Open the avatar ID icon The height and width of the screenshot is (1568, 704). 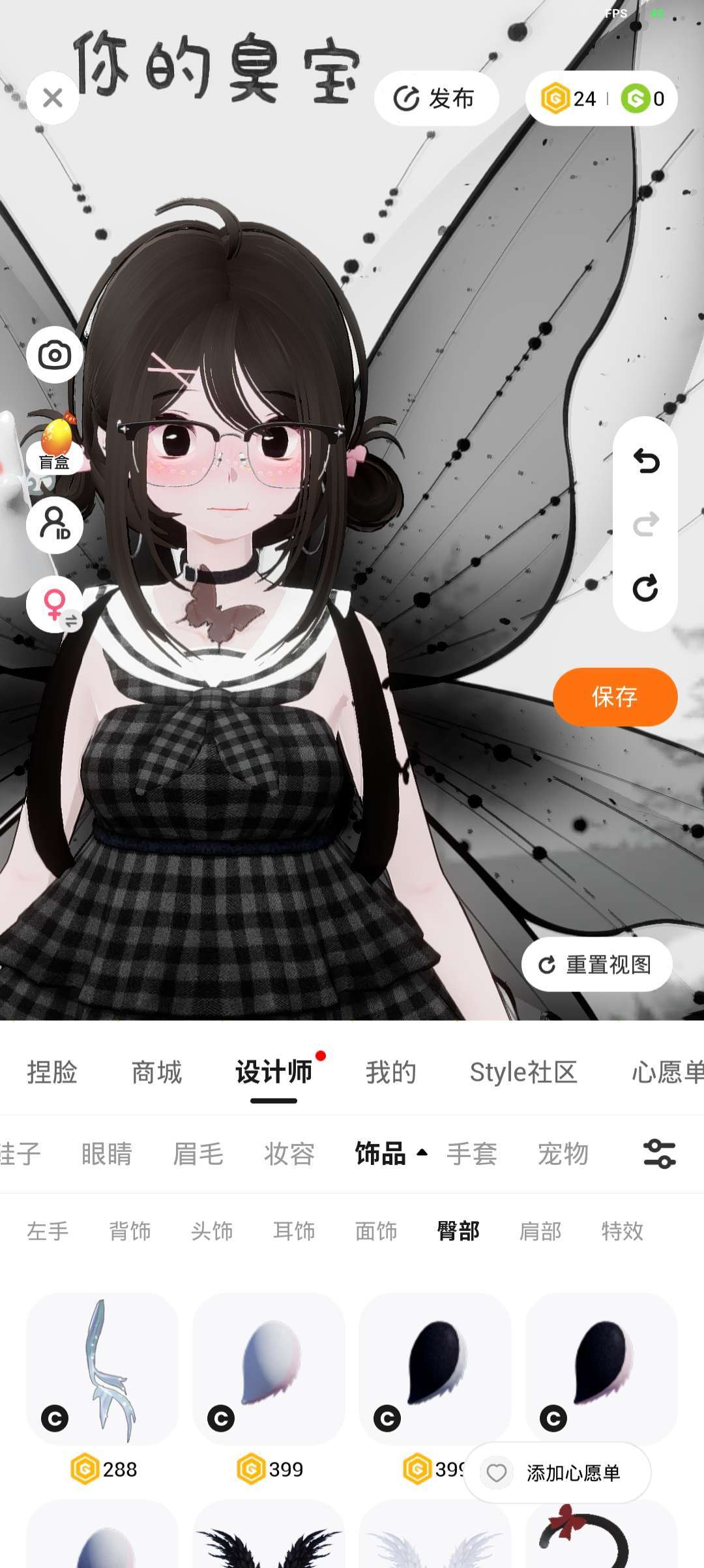click(55, 524)
